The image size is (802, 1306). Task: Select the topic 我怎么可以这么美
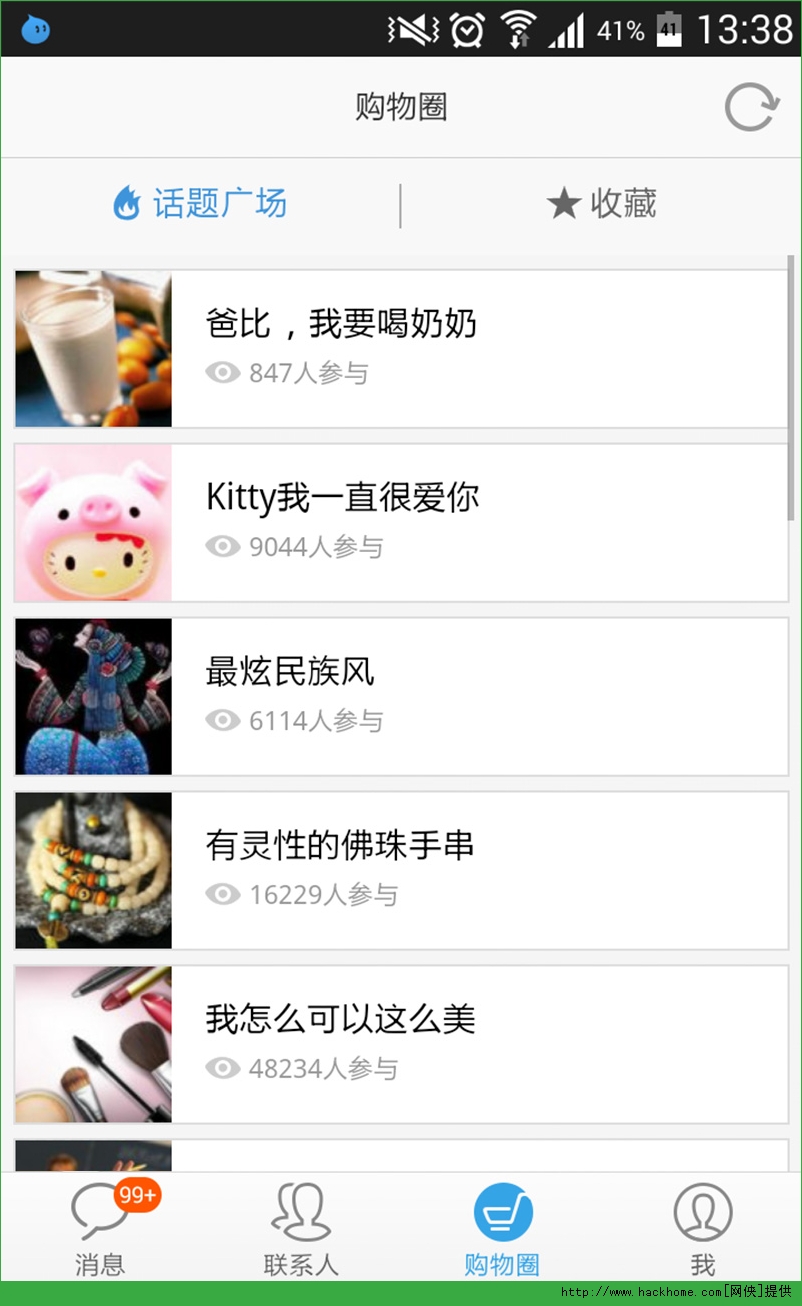click(x=401, y=1044)
